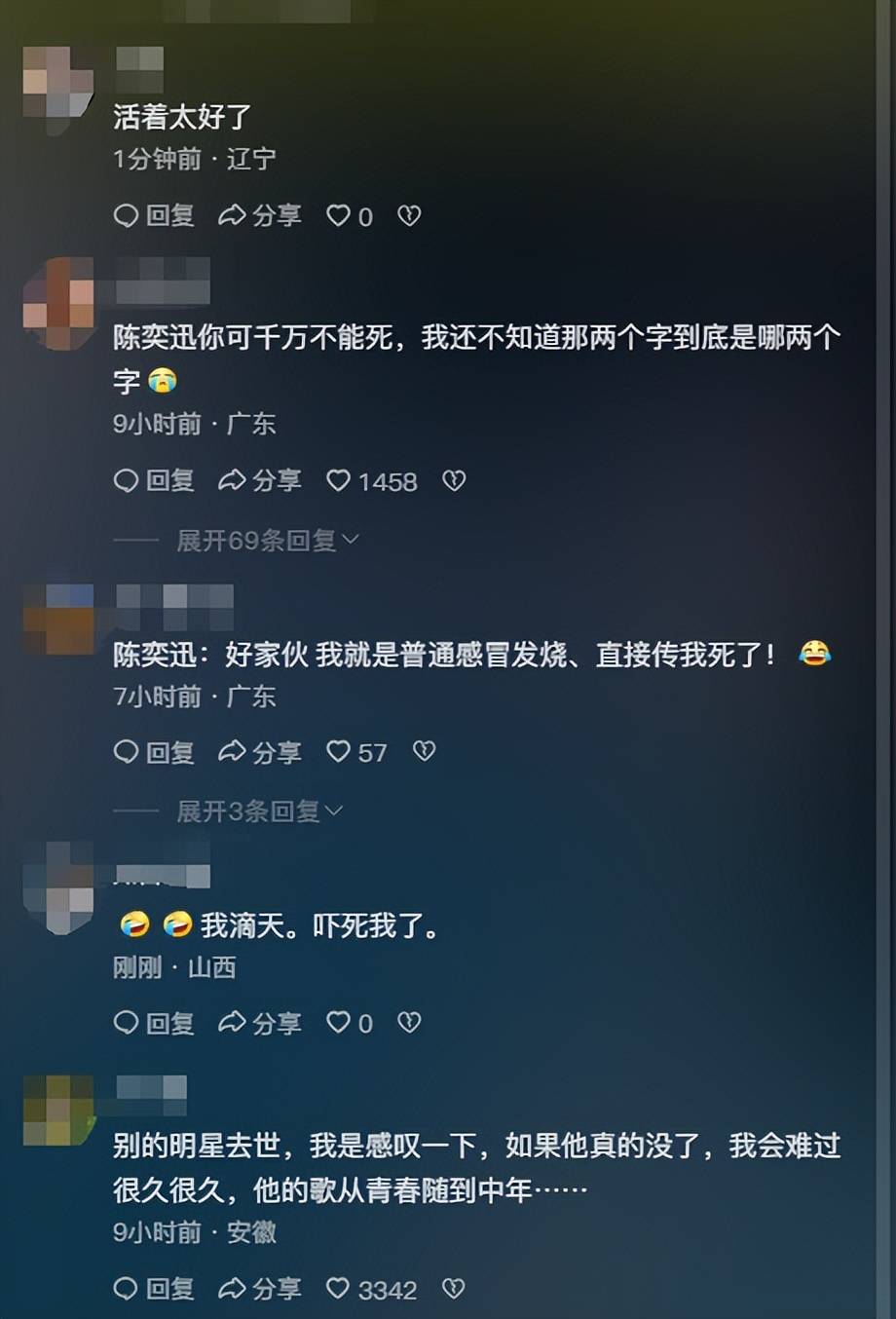
Task: Expand 展开3条回复 replies
Action: (259, 810)
